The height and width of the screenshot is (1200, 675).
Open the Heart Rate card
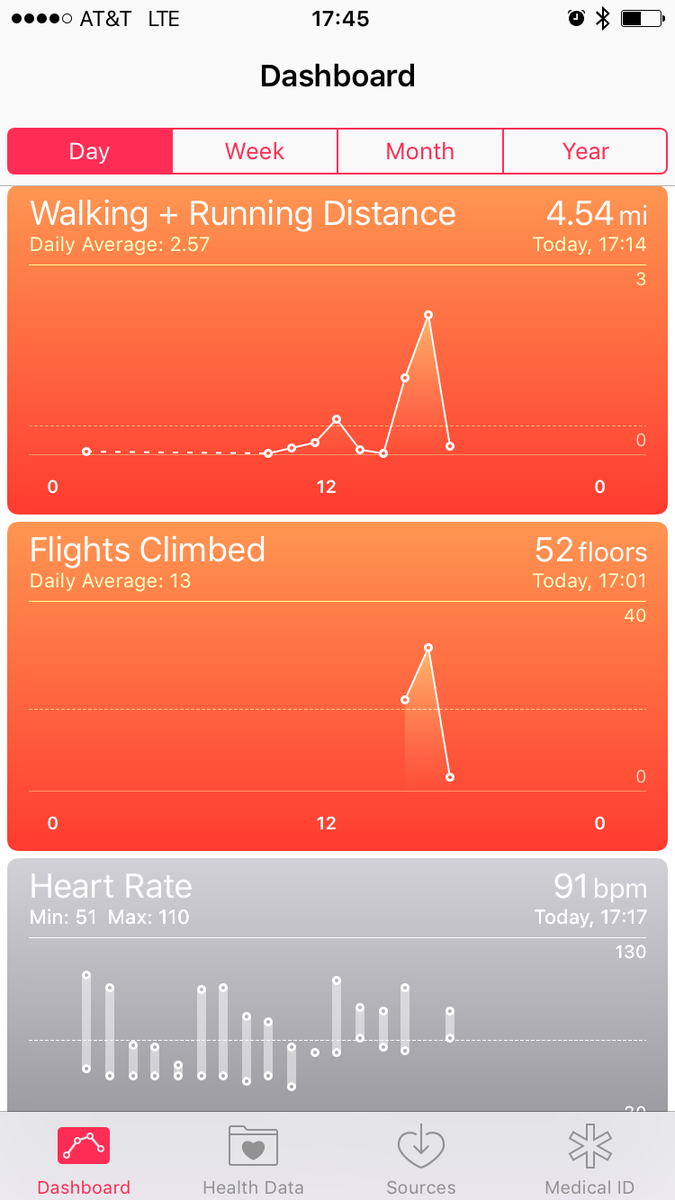point(337,985)
